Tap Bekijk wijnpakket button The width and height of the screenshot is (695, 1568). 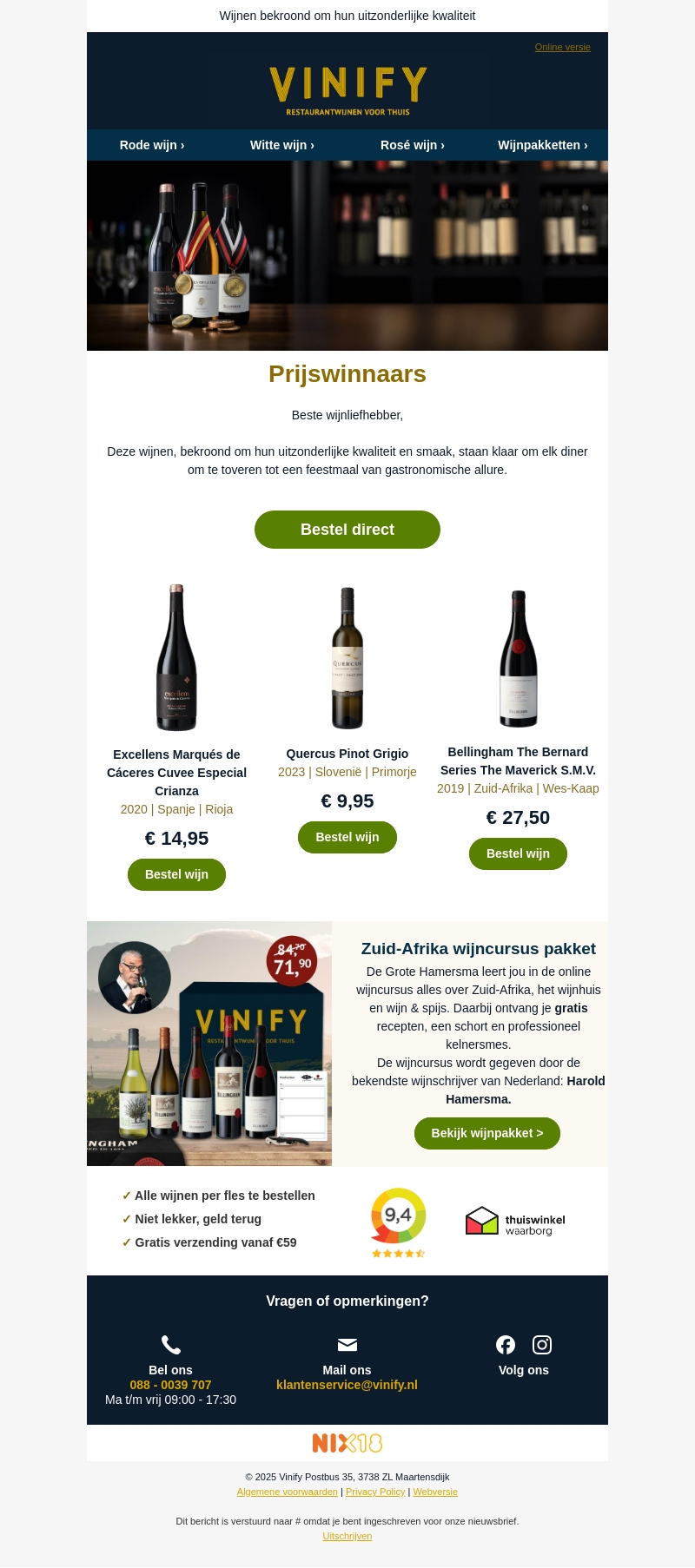click(486, 1133)
